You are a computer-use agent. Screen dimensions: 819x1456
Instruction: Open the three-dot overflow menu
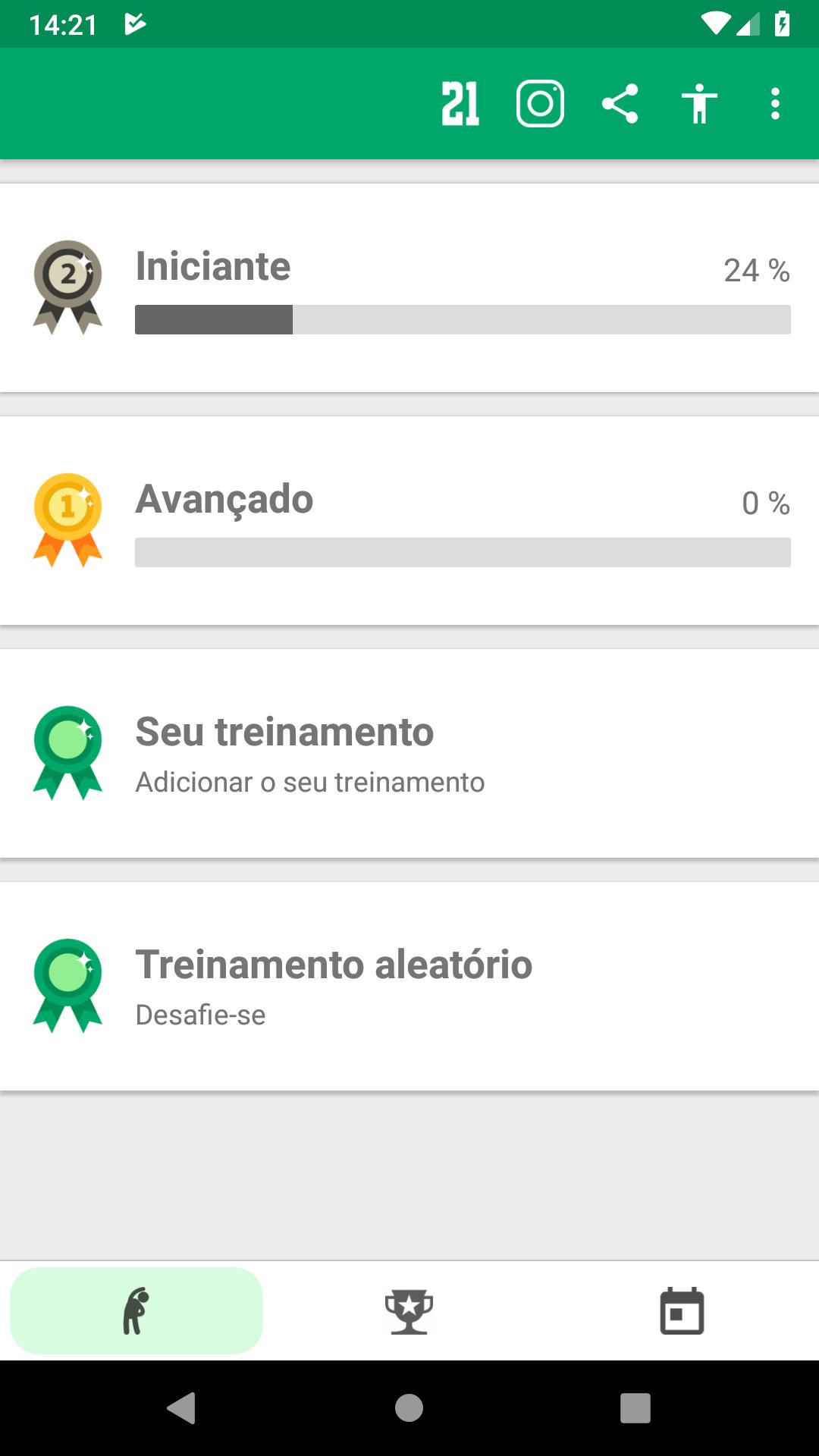[775, 103]
